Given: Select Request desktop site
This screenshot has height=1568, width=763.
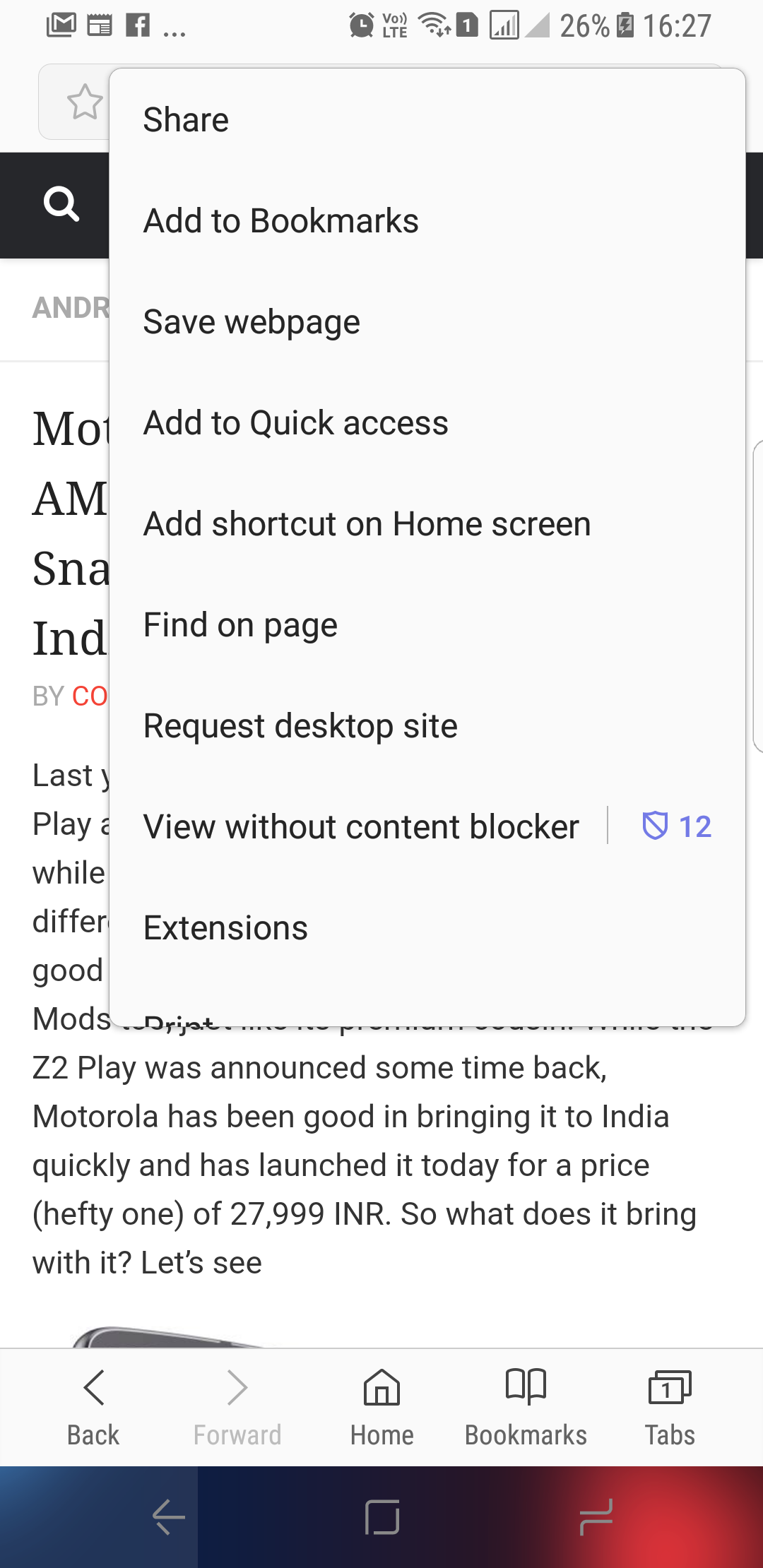Looking at the screenshot, I should tap(427, 726).
